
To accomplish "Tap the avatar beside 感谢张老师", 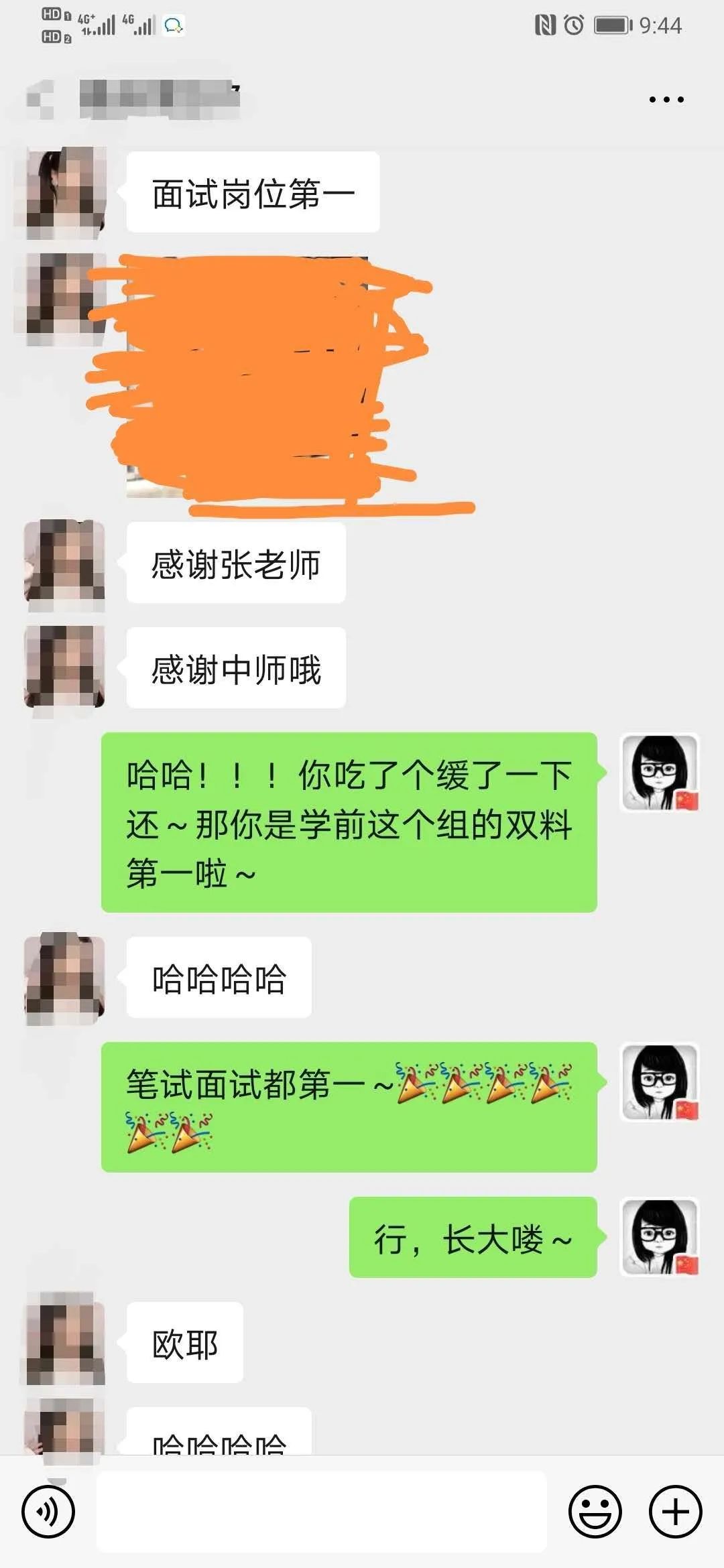I will [65, 564].
